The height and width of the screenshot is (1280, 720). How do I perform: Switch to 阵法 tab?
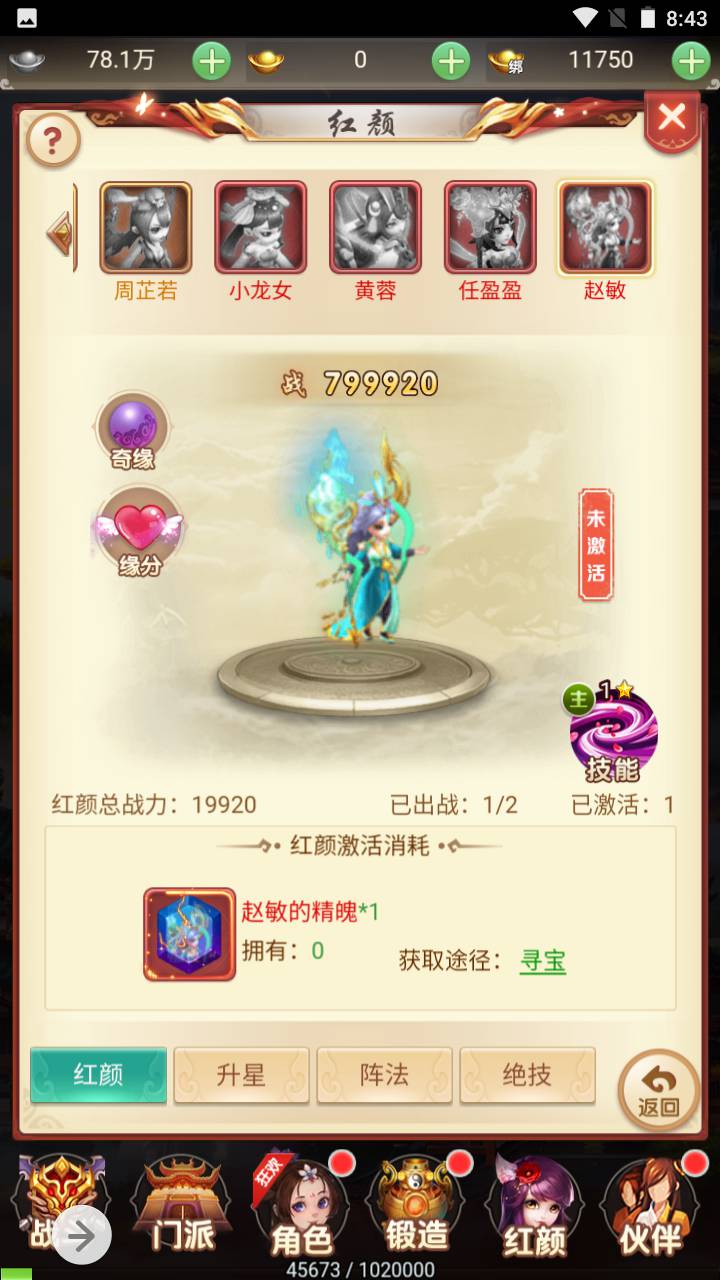384,1075
